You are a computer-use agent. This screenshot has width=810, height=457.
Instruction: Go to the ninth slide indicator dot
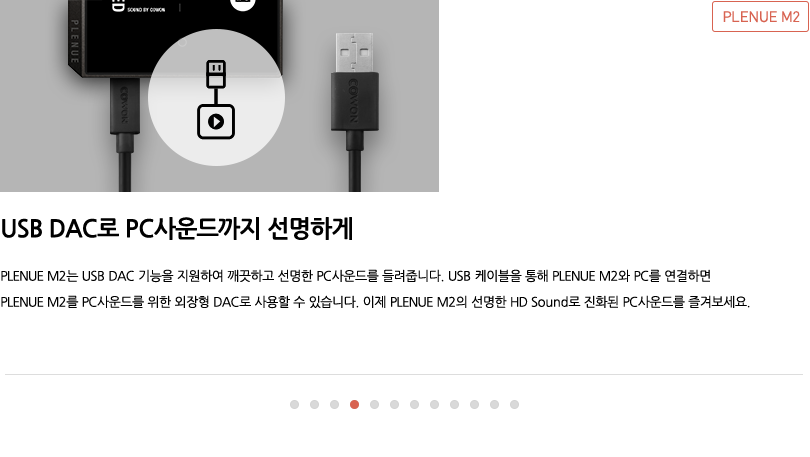(454, 405)
